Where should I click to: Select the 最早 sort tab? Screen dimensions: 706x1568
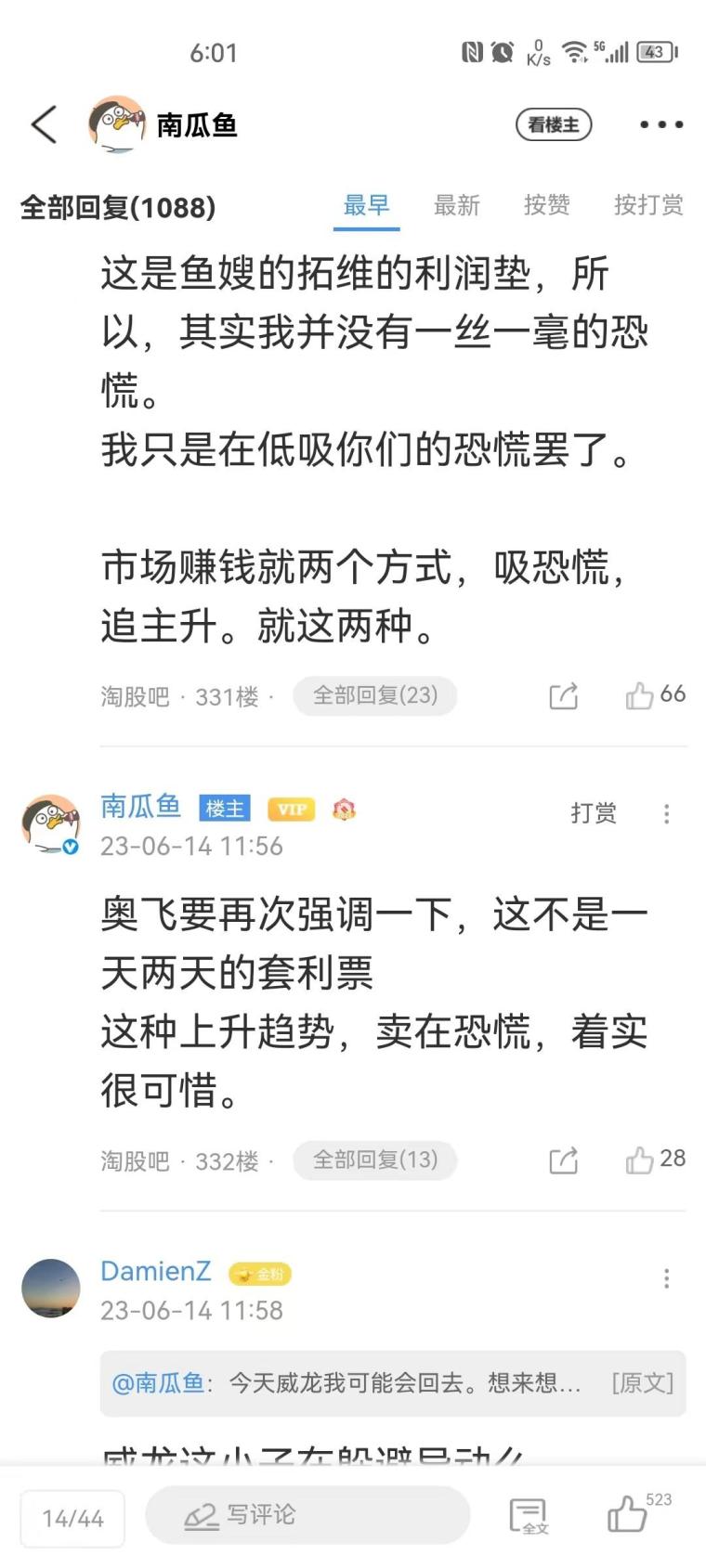[x=367, y=205]
